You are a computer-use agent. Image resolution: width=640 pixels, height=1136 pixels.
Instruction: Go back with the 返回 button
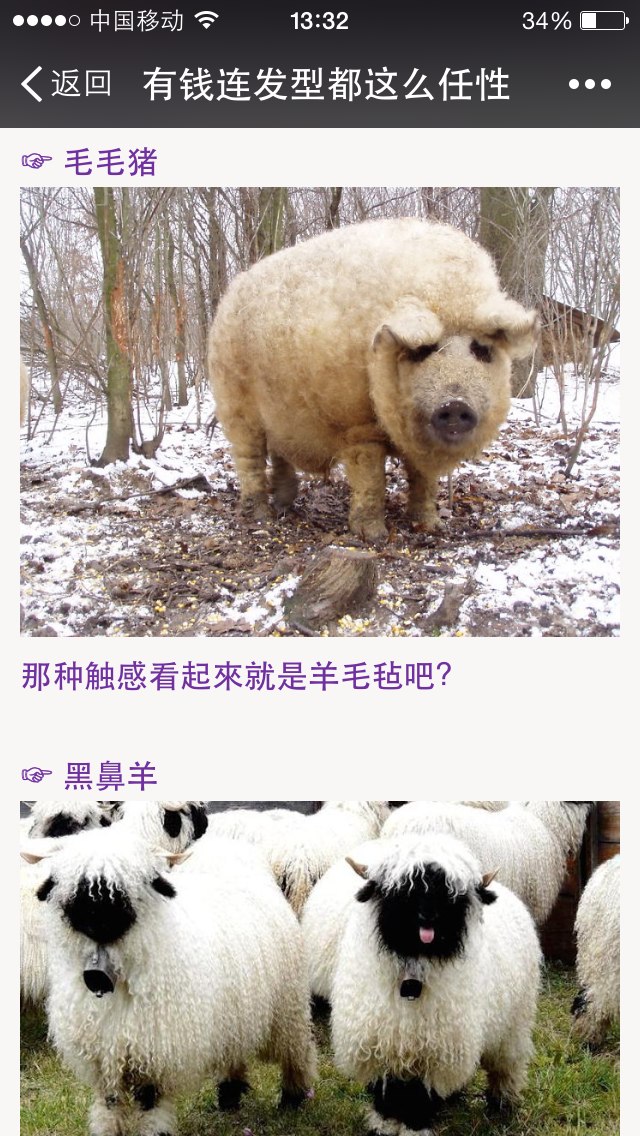click(x=66, y=84)
